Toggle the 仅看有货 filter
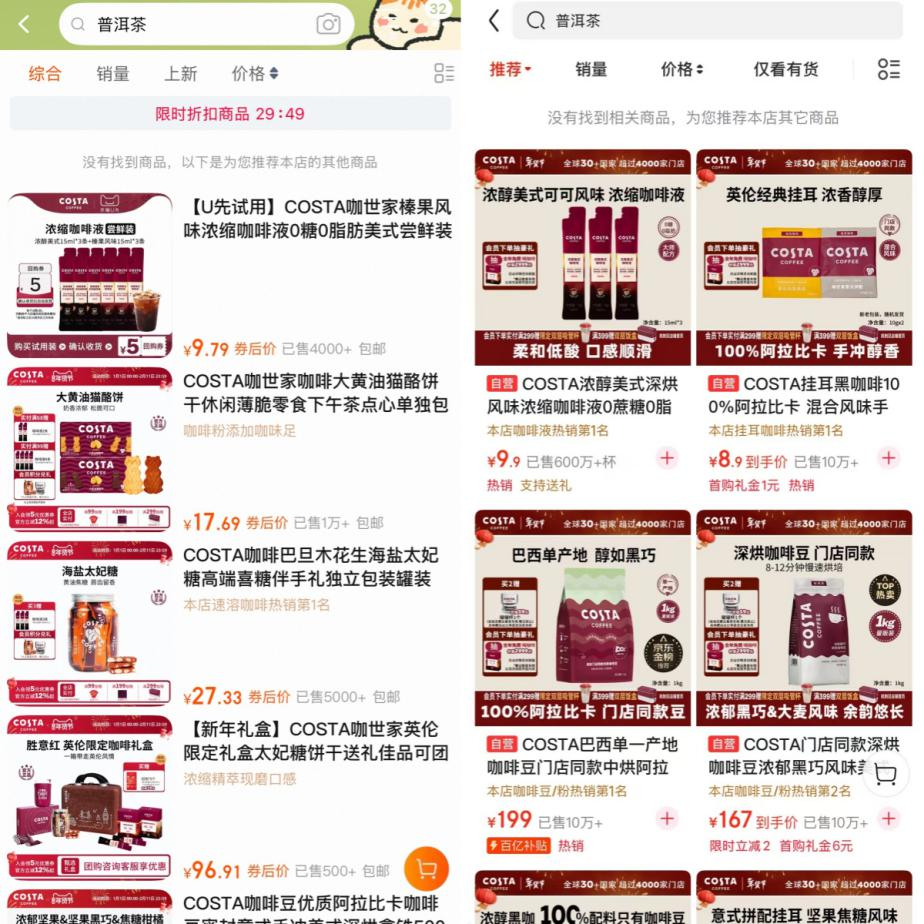Image resolution: width=924 pixels, height=924 pixels. (x=785, y=69)
